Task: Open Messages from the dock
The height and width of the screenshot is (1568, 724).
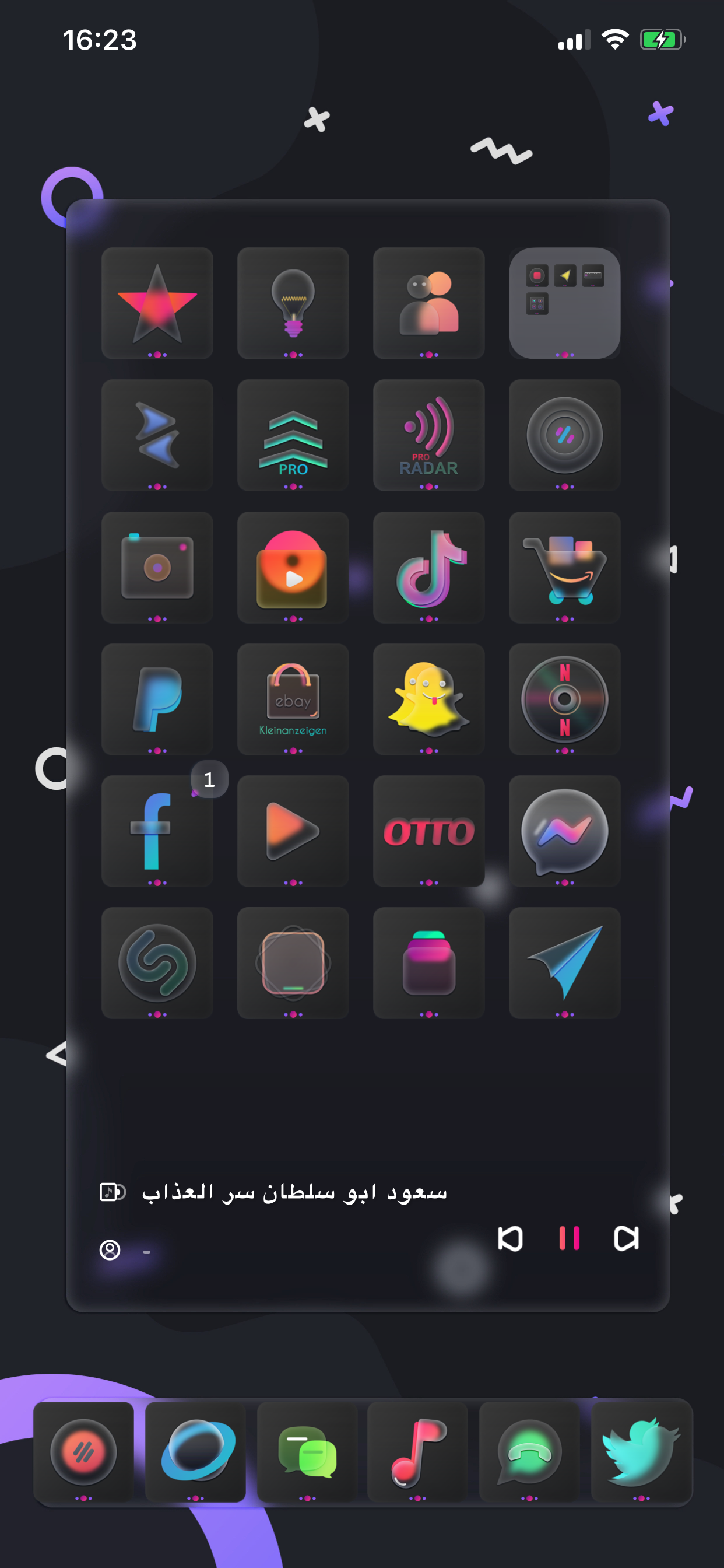Action: click(307, 1452)
